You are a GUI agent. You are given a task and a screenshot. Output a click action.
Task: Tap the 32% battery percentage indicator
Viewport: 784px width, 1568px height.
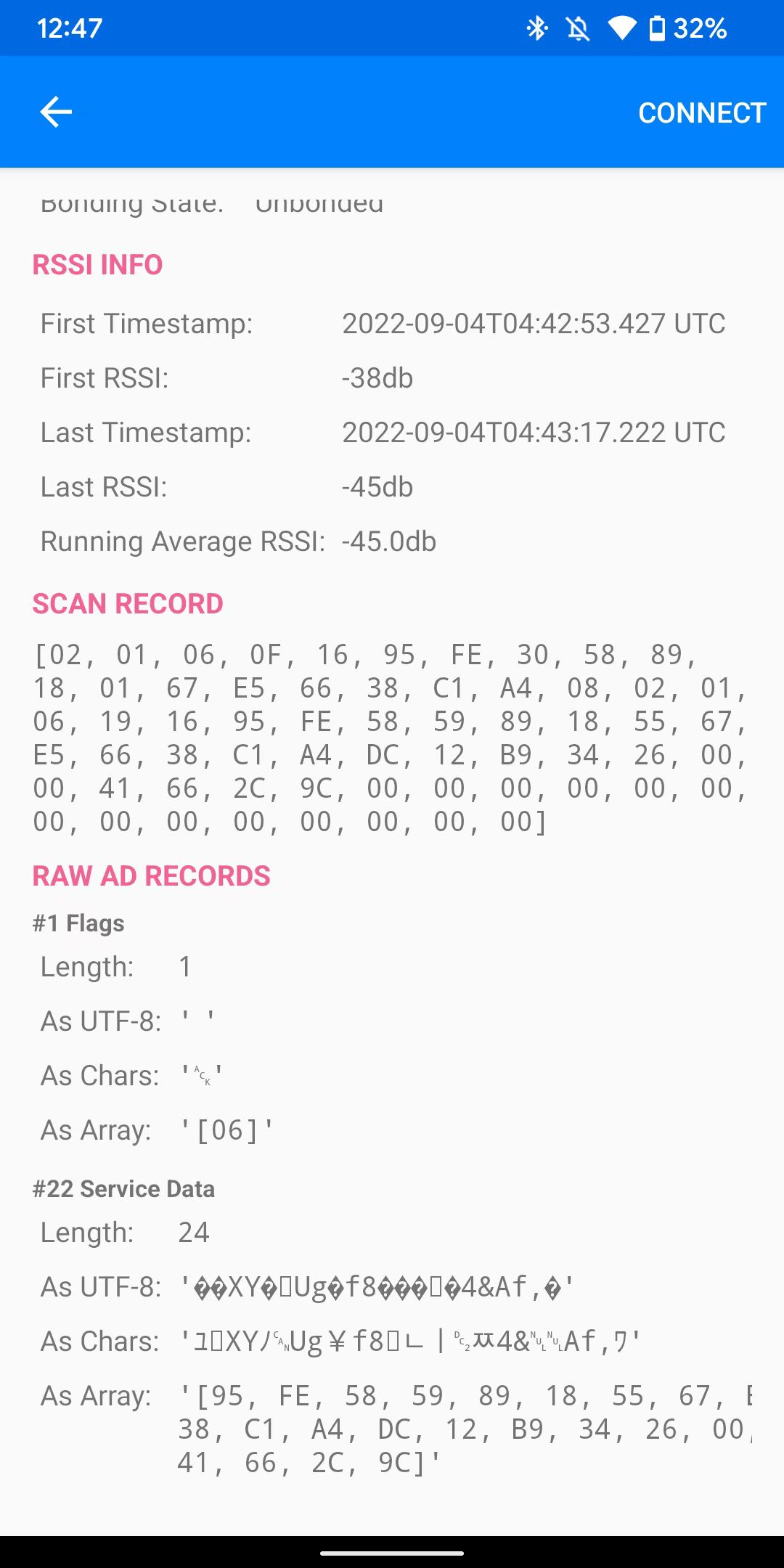(x=701, y=29)
